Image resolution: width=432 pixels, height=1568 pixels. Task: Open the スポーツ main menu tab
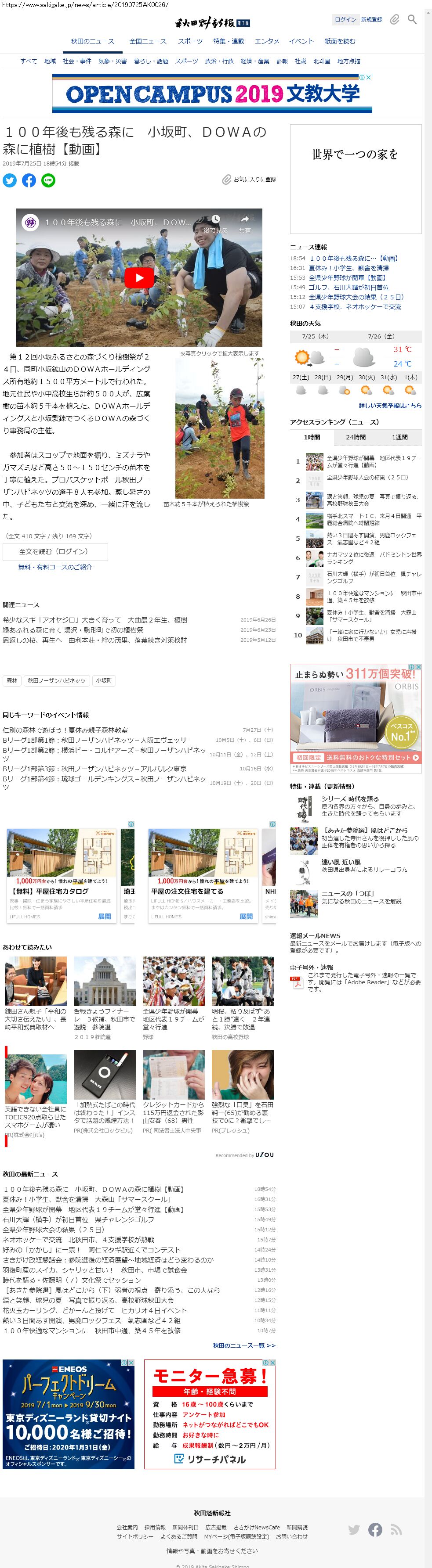[190, 41]
